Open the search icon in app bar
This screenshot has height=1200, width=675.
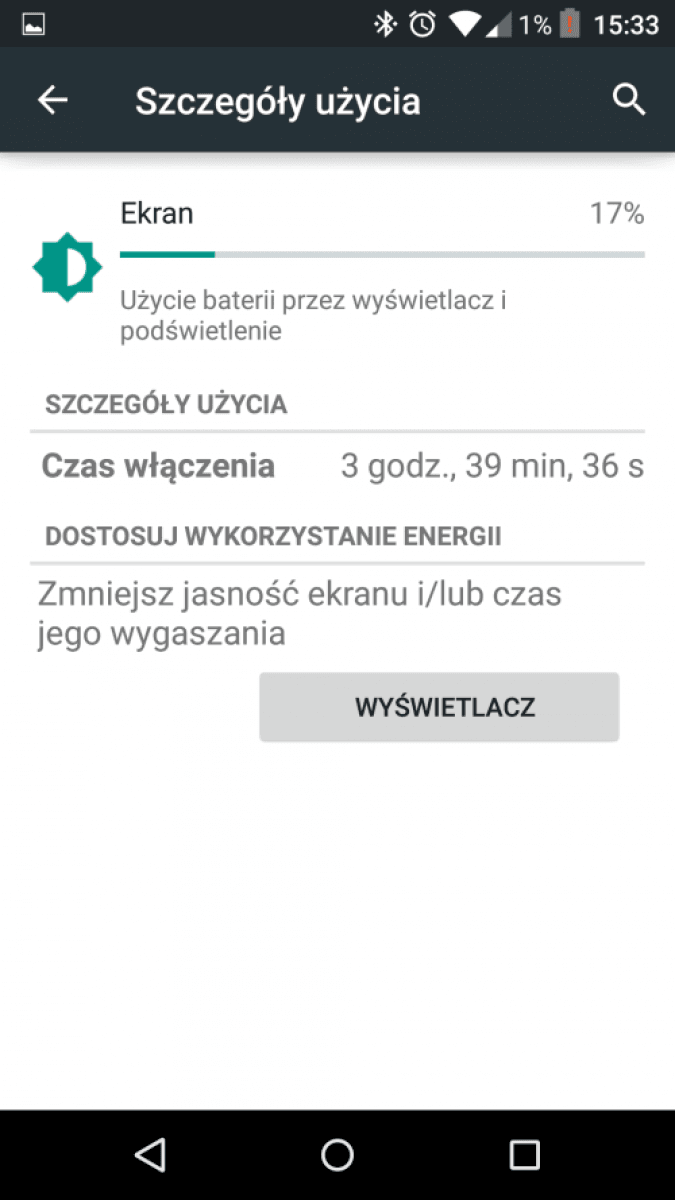628,100
